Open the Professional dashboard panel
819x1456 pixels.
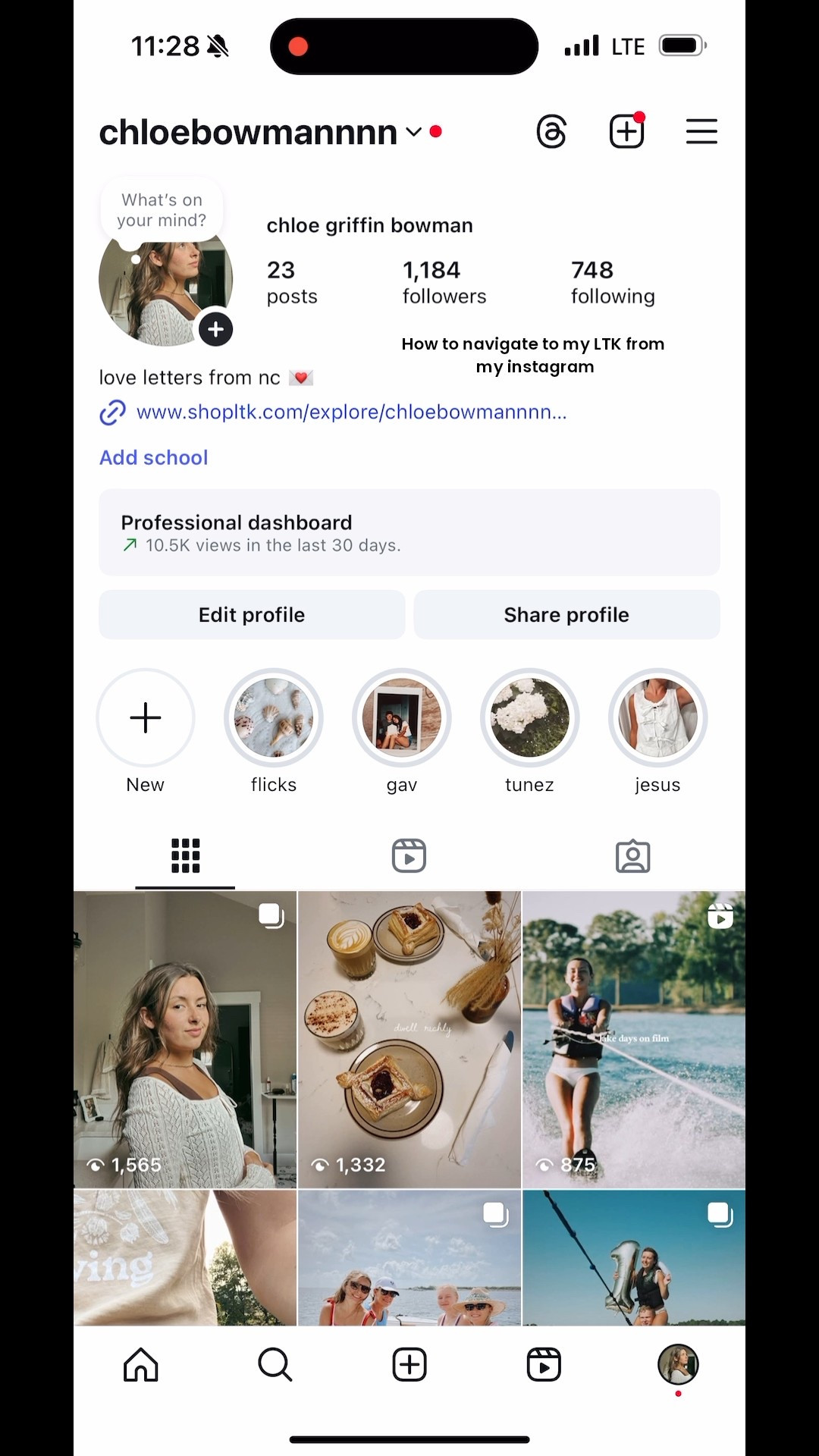pos(409,532)
